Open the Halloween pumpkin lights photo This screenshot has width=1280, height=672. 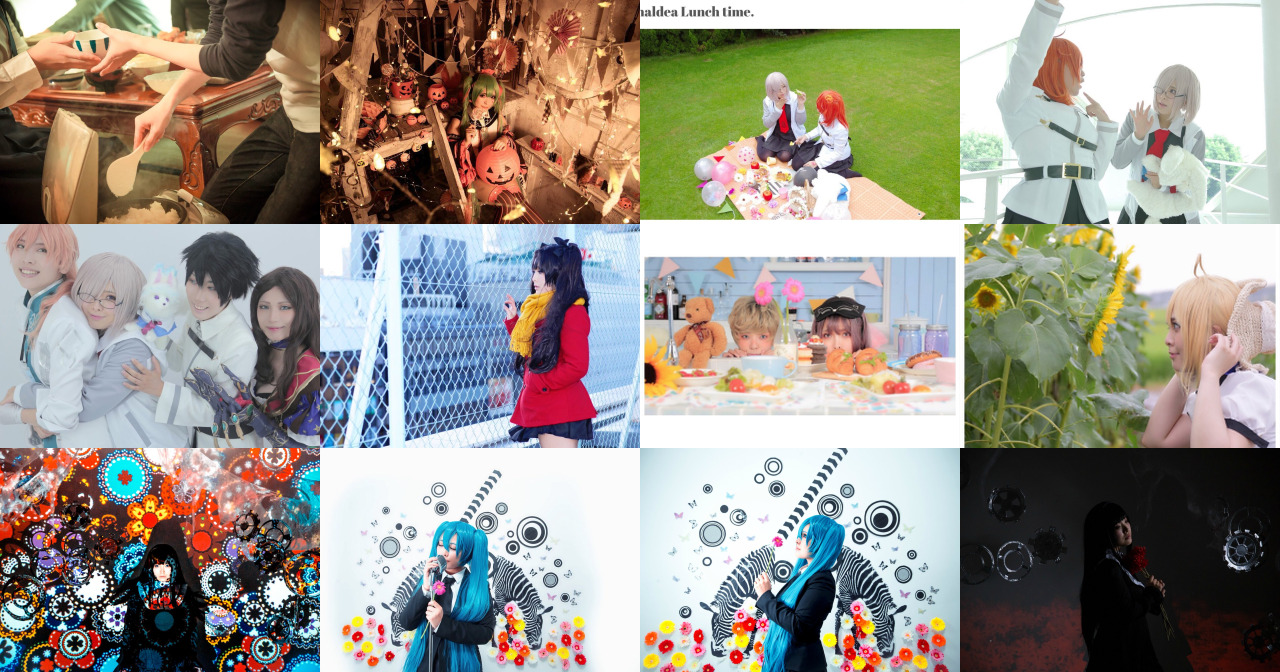(x=480, y=111)
